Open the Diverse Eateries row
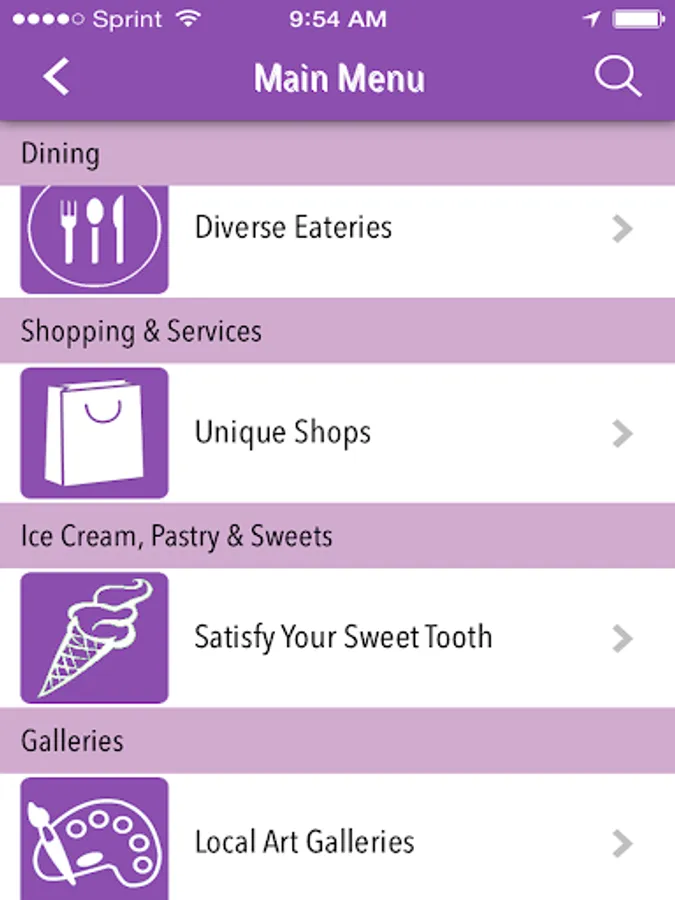This screenshot has height=900, width=675. coord(338,241)
